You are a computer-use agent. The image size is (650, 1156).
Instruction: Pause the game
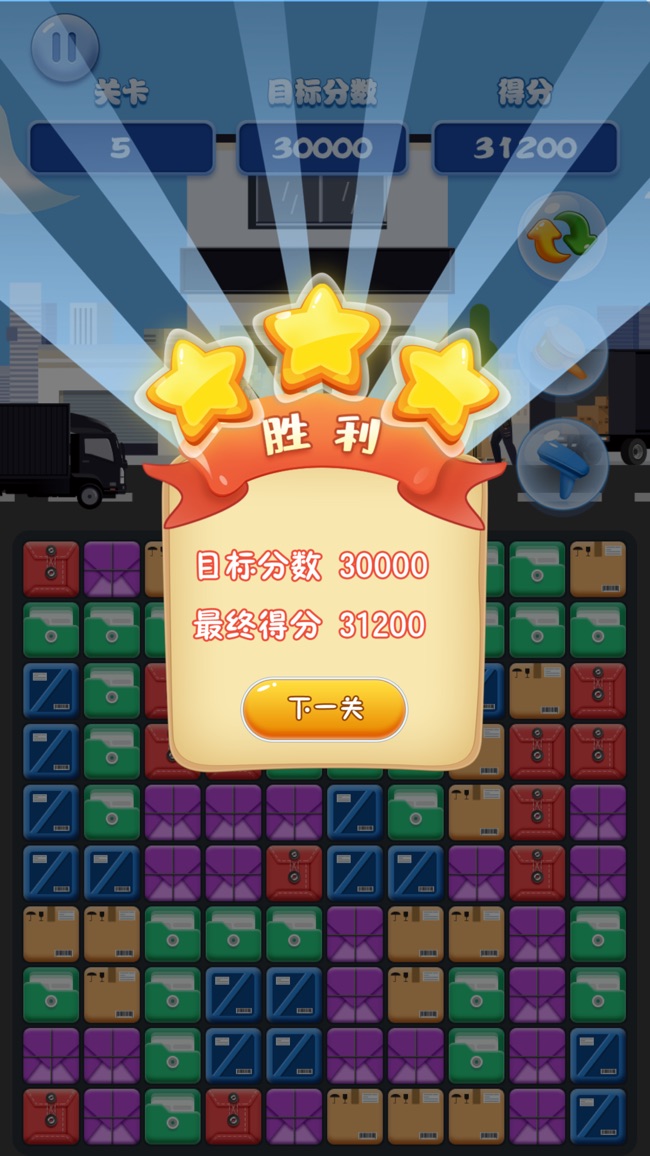click(64, 47)
